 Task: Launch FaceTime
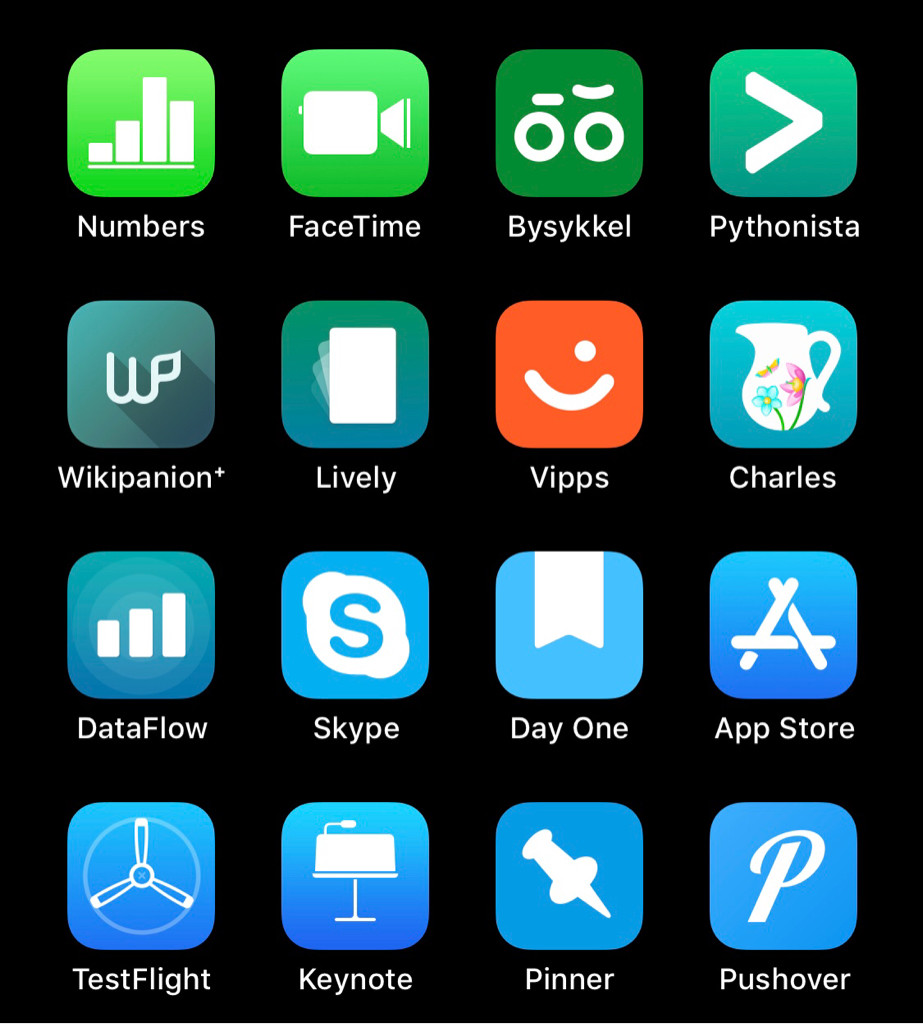355,122
